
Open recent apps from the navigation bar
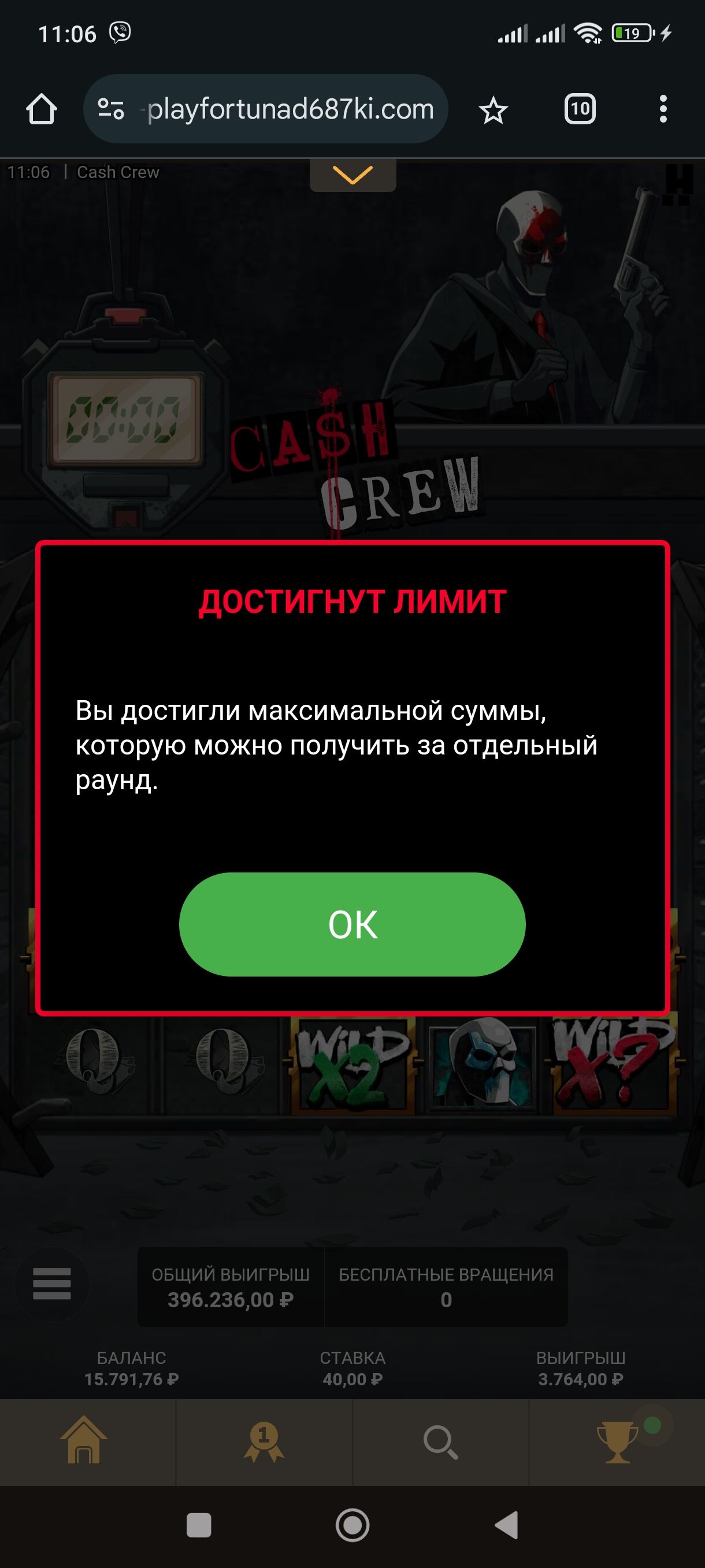[198, 1525]
